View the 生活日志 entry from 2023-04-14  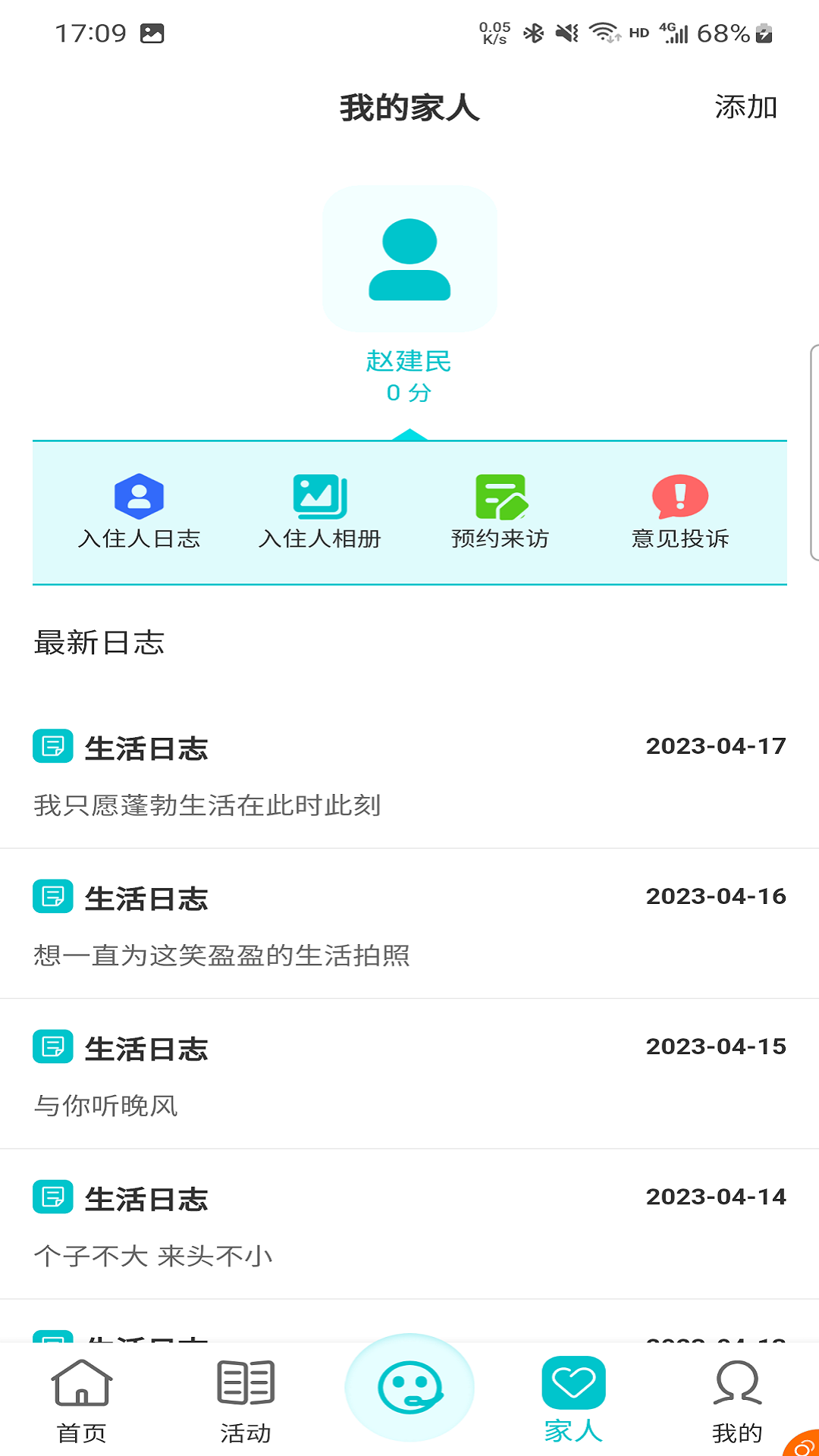[409, 1224]
